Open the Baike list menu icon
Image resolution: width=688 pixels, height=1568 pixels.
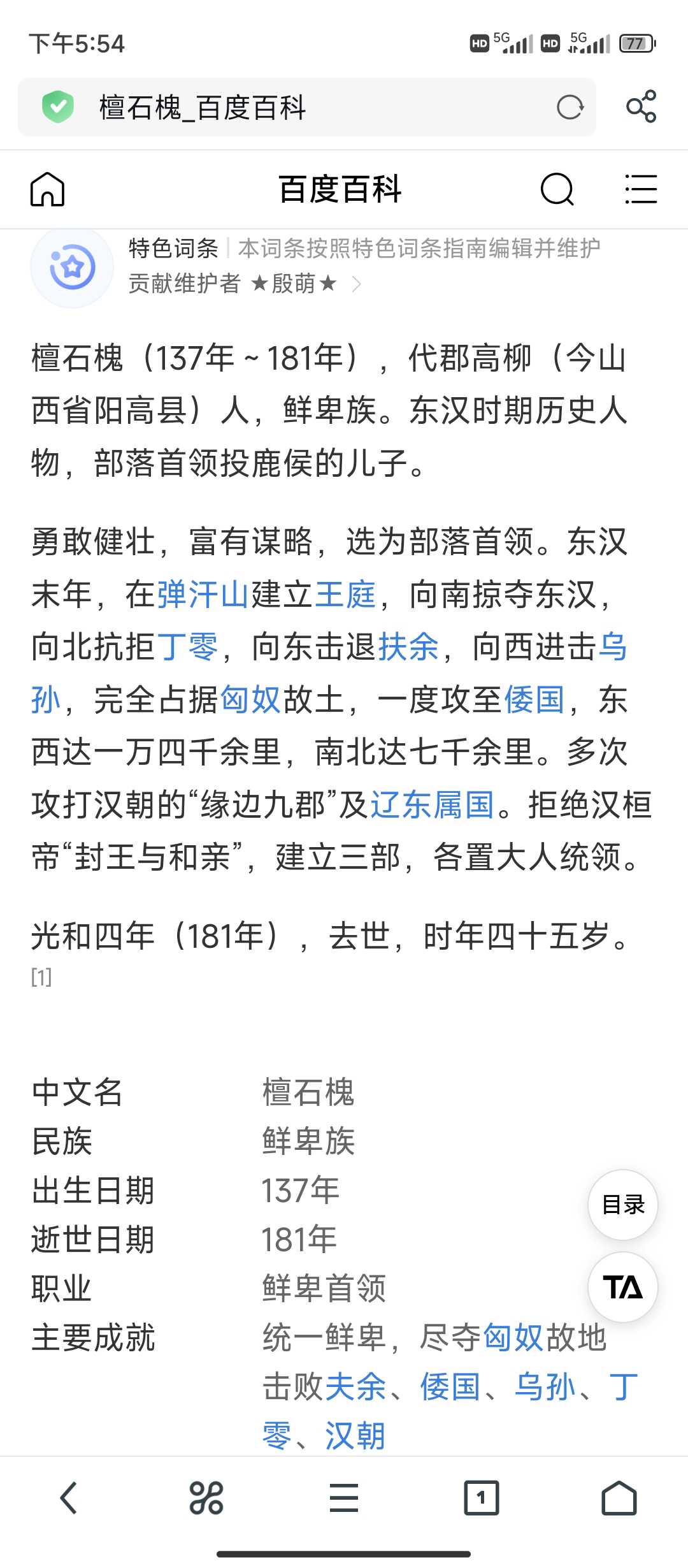pos(641,189)
